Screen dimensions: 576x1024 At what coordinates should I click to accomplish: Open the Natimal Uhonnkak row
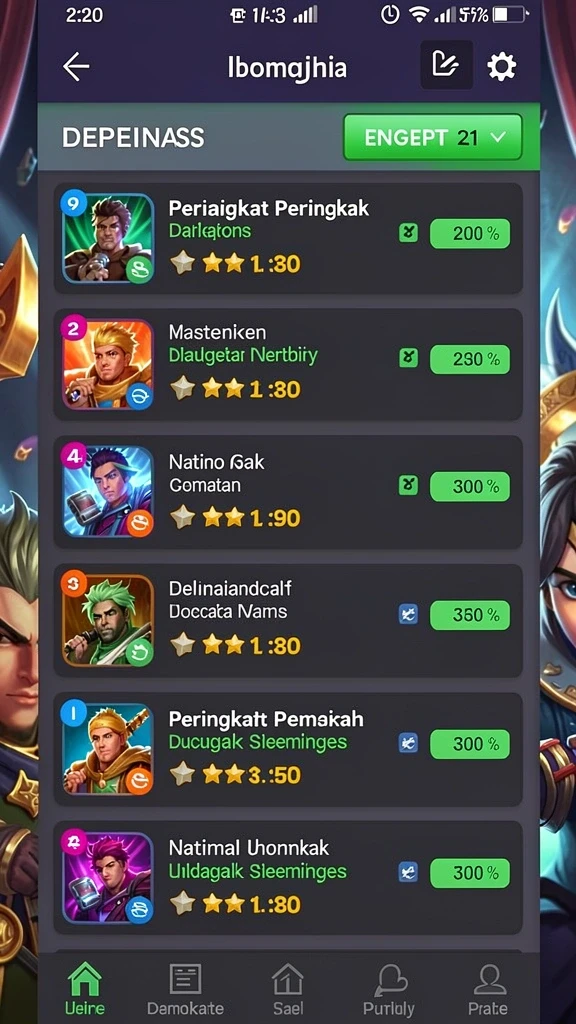[x=288, y=878]
